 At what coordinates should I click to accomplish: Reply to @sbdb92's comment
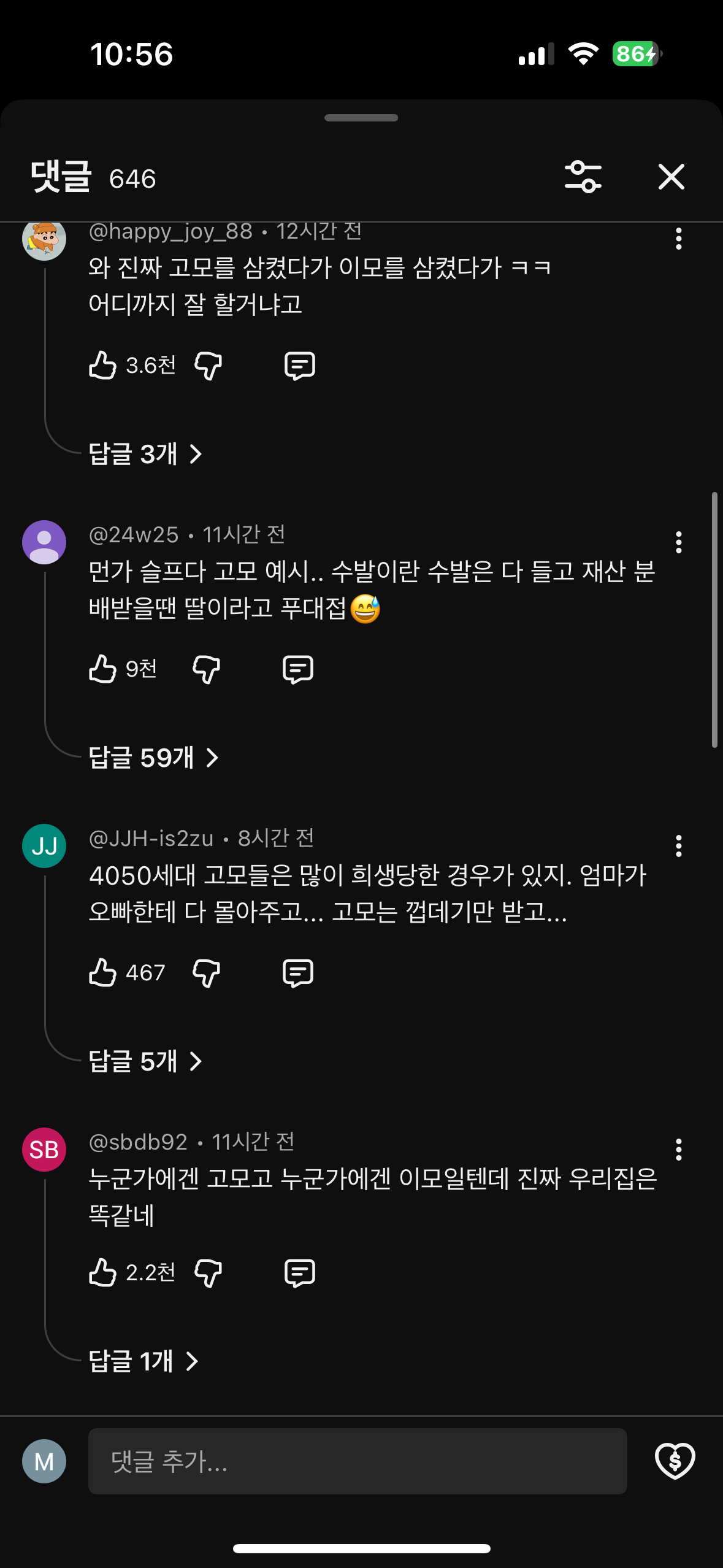click(300, 1273)
